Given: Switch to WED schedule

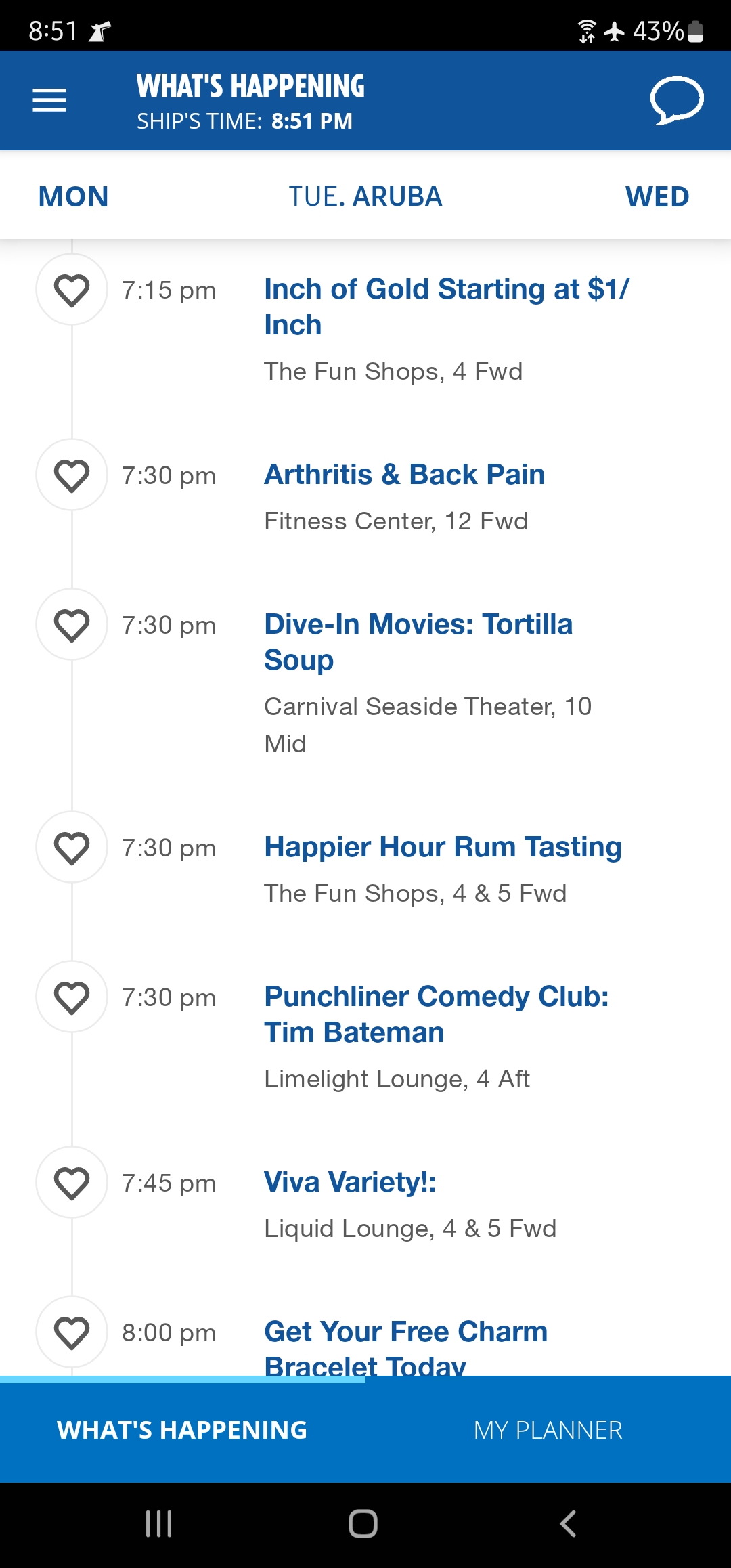Looking at the screenshot, I should 657,197.
